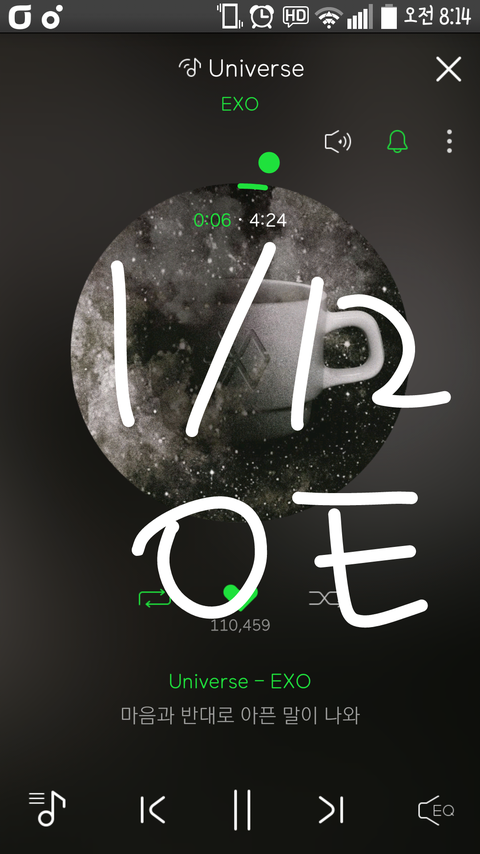480x854 pixels.
Task: Tap the green bell icon
Action: coord(397,142)
